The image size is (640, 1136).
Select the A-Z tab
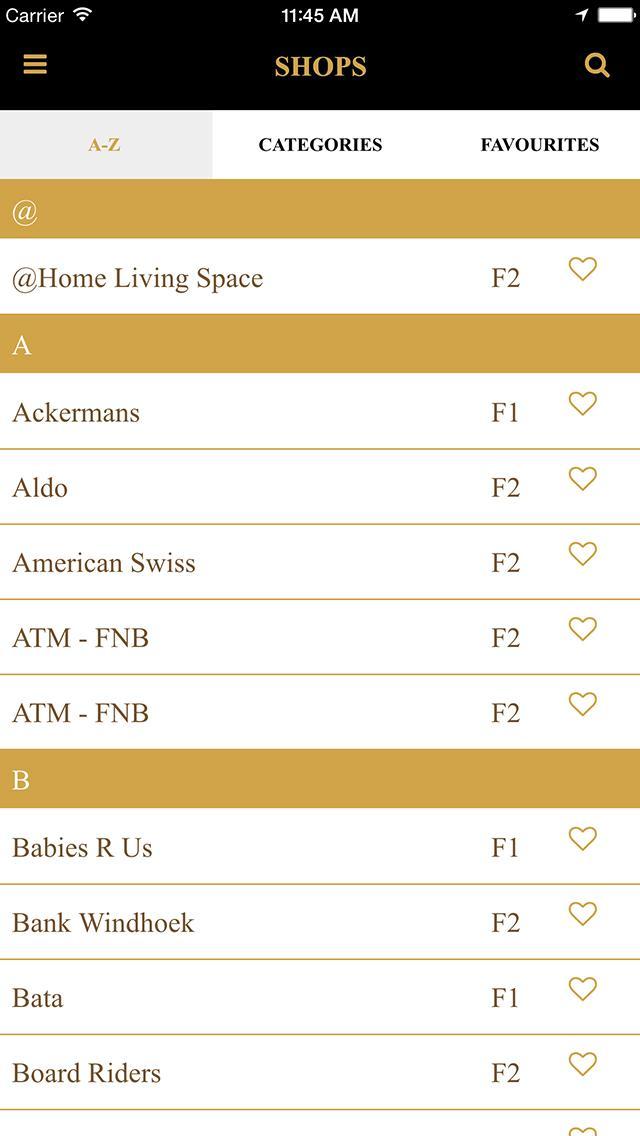point(105,145)
